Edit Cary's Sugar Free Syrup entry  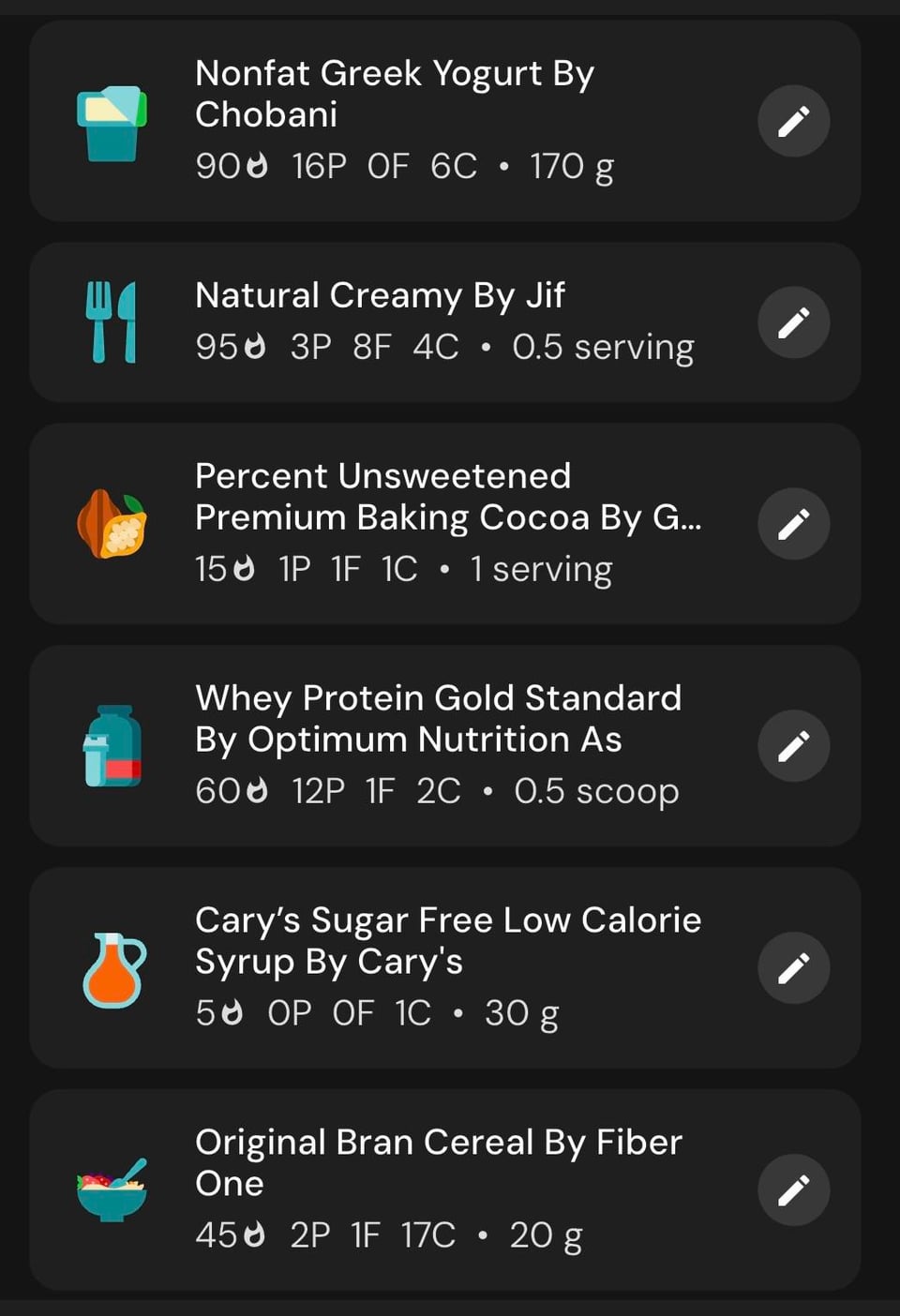[x=793, y=968]
